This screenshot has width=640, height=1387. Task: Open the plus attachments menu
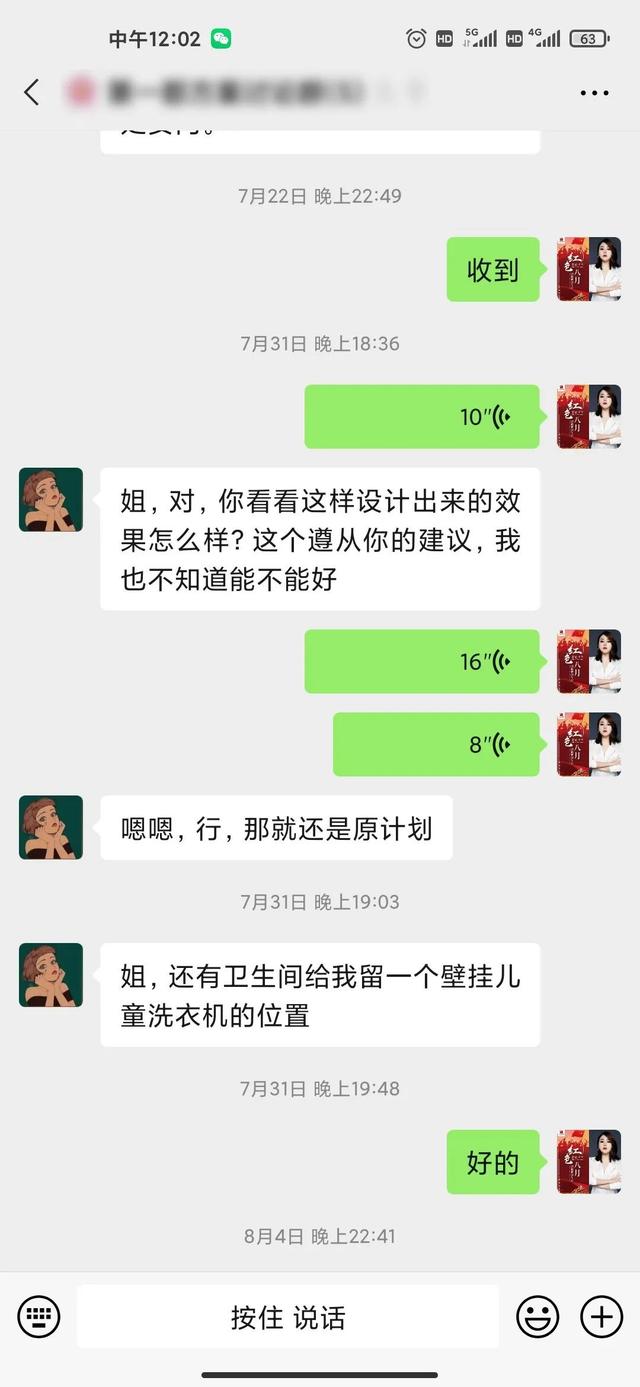601,1316
